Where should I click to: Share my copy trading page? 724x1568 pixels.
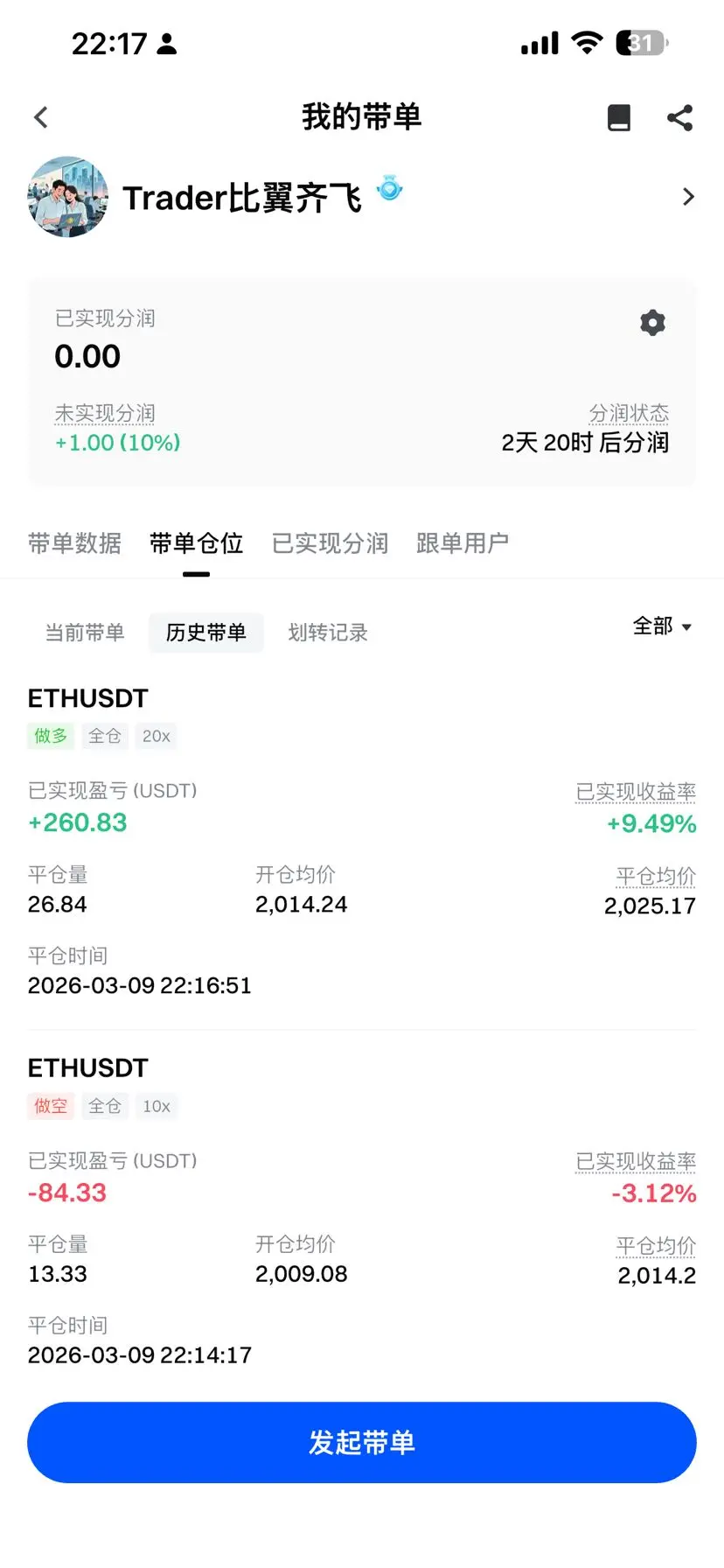[x=679, y=117]
